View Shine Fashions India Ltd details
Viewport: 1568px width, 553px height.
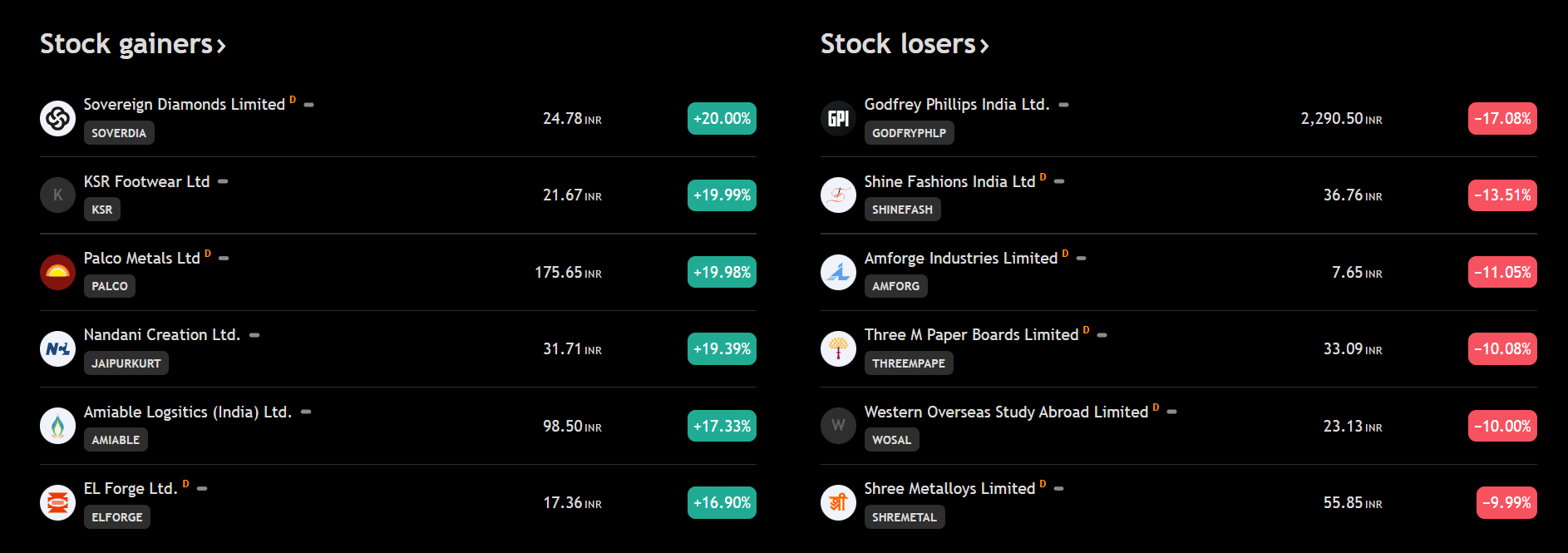coord(949,182)
